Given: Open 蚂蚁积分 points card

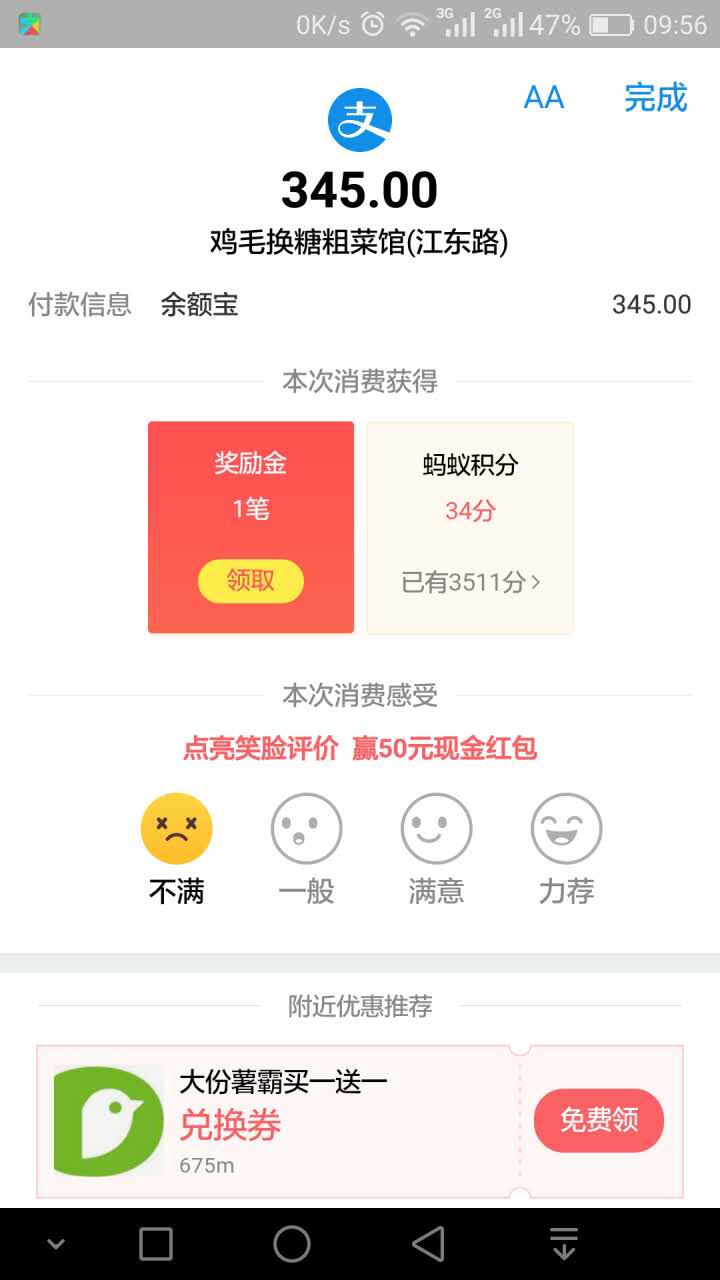Looking at the screenshot, I should tap(470, 527).
